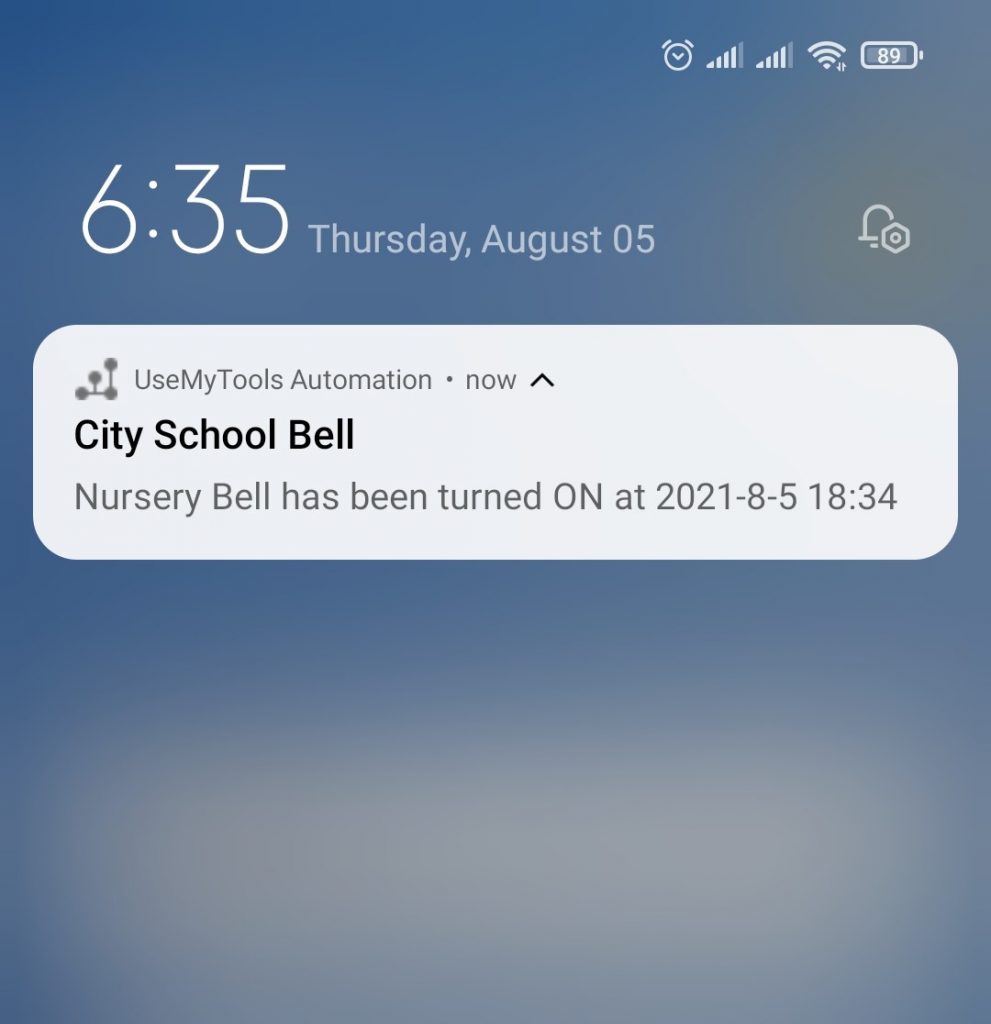
Task: Open the alarm clock status icon
Action: point(677,56)
